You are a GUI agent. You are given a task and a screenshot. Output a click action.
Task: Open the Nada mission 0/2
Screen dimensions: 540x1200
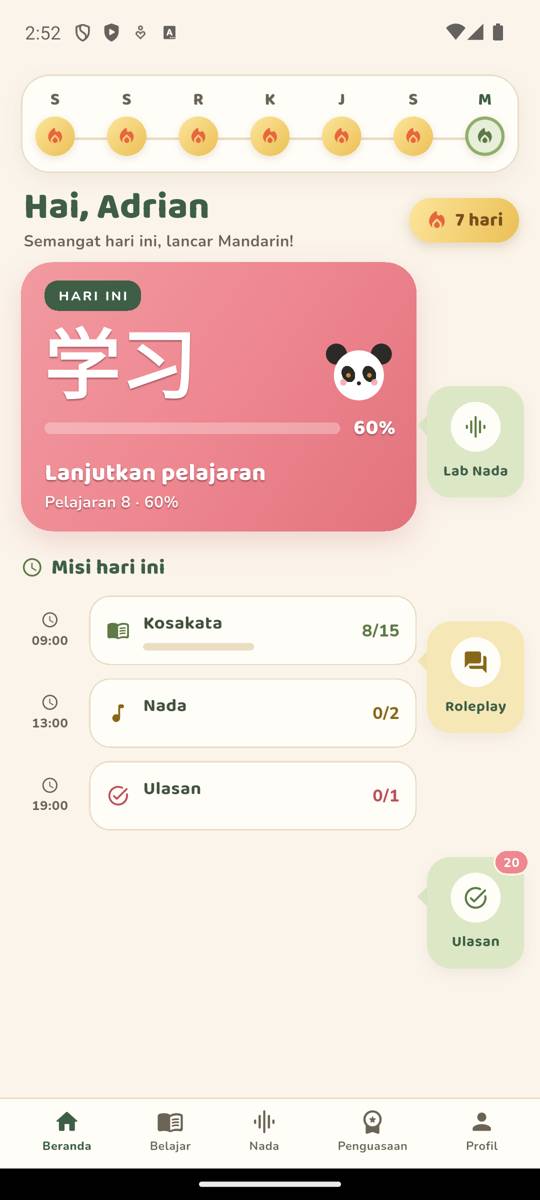(x=252, y=713)
